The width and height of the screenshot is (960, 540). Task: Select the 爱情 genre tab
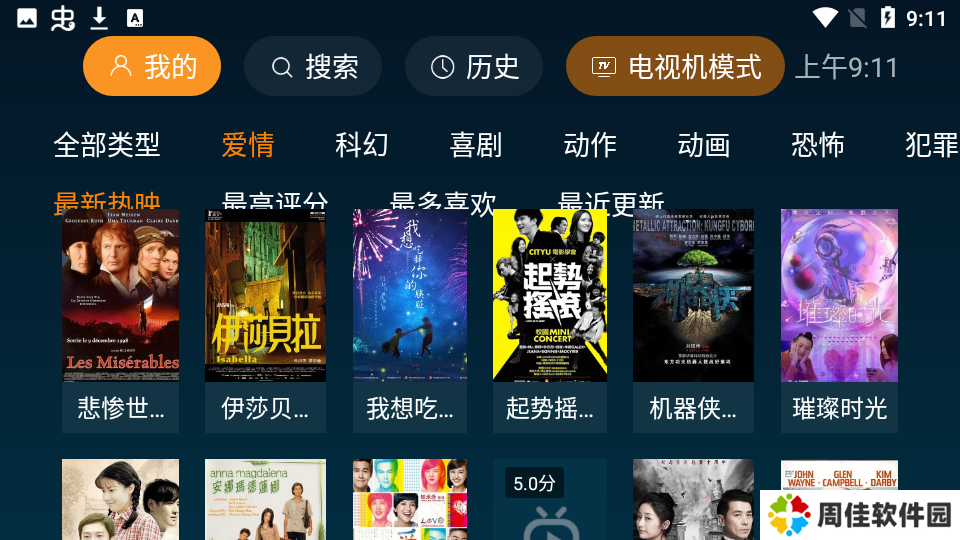(248, 145)
